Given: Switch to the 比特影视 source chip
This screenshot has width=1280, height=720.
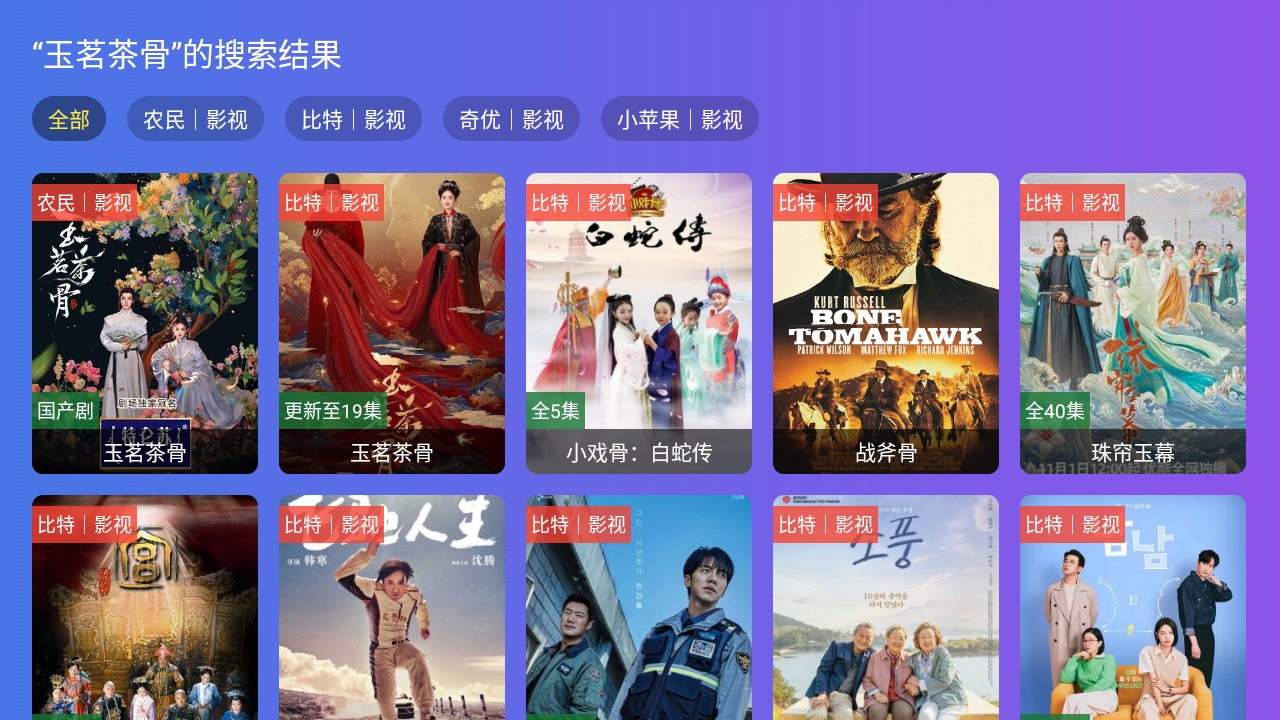Looking at the screenshot, I should pyautogui.click(x=353, y=119).
